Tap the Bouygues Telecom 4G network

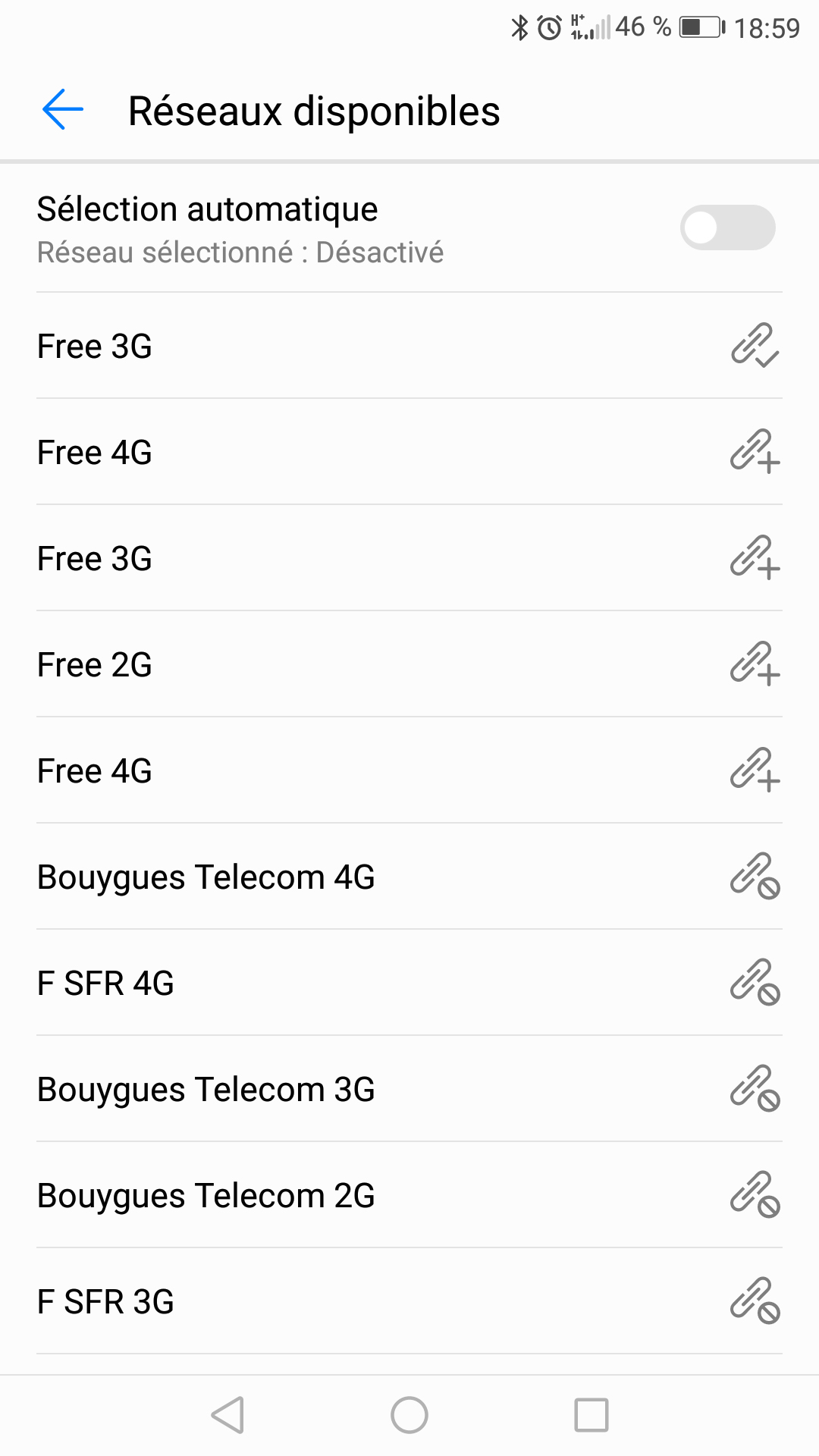(x=409, y=877)
